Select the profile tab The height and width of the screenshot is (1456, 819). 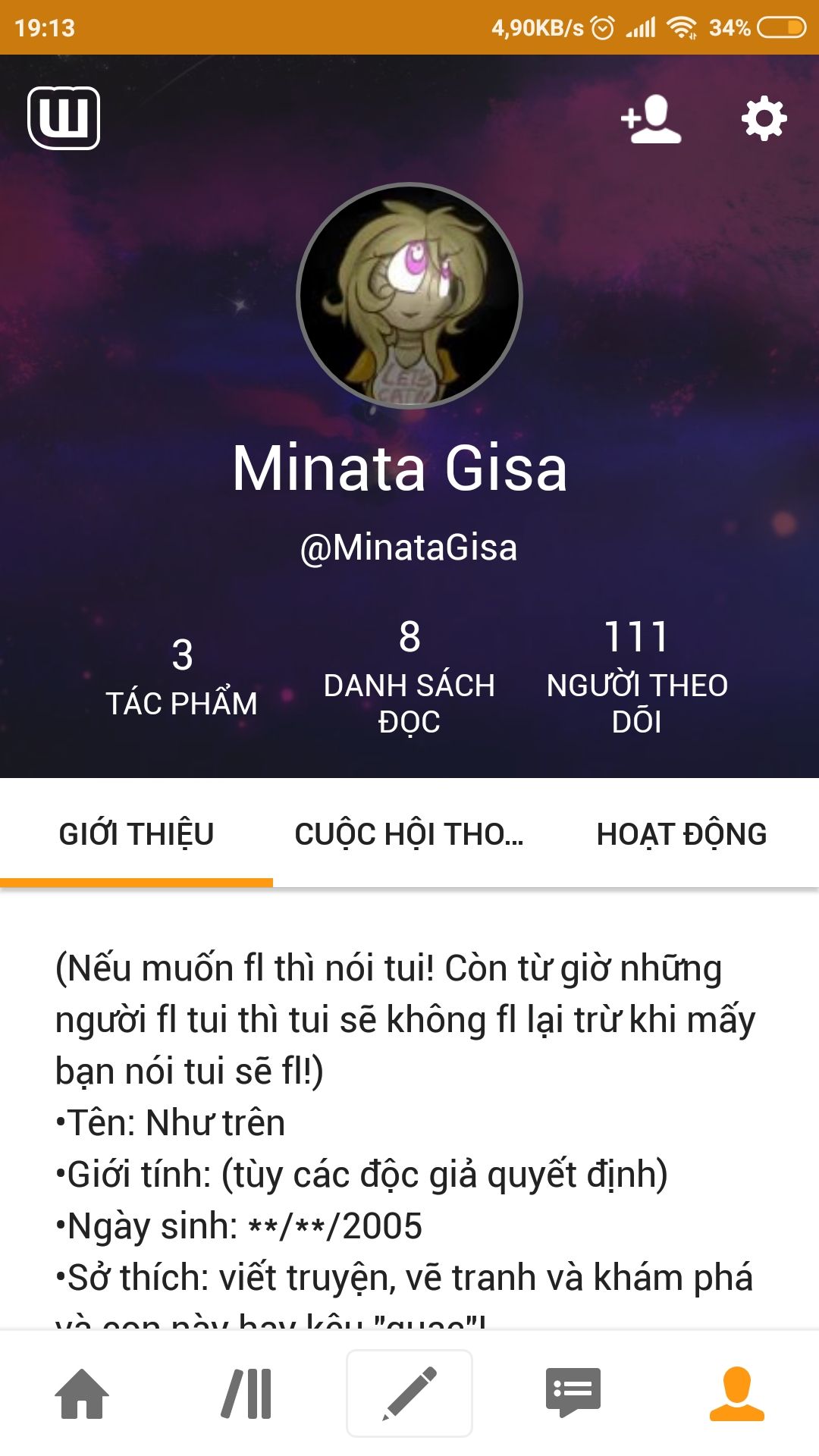click(x=736, y=1394)
